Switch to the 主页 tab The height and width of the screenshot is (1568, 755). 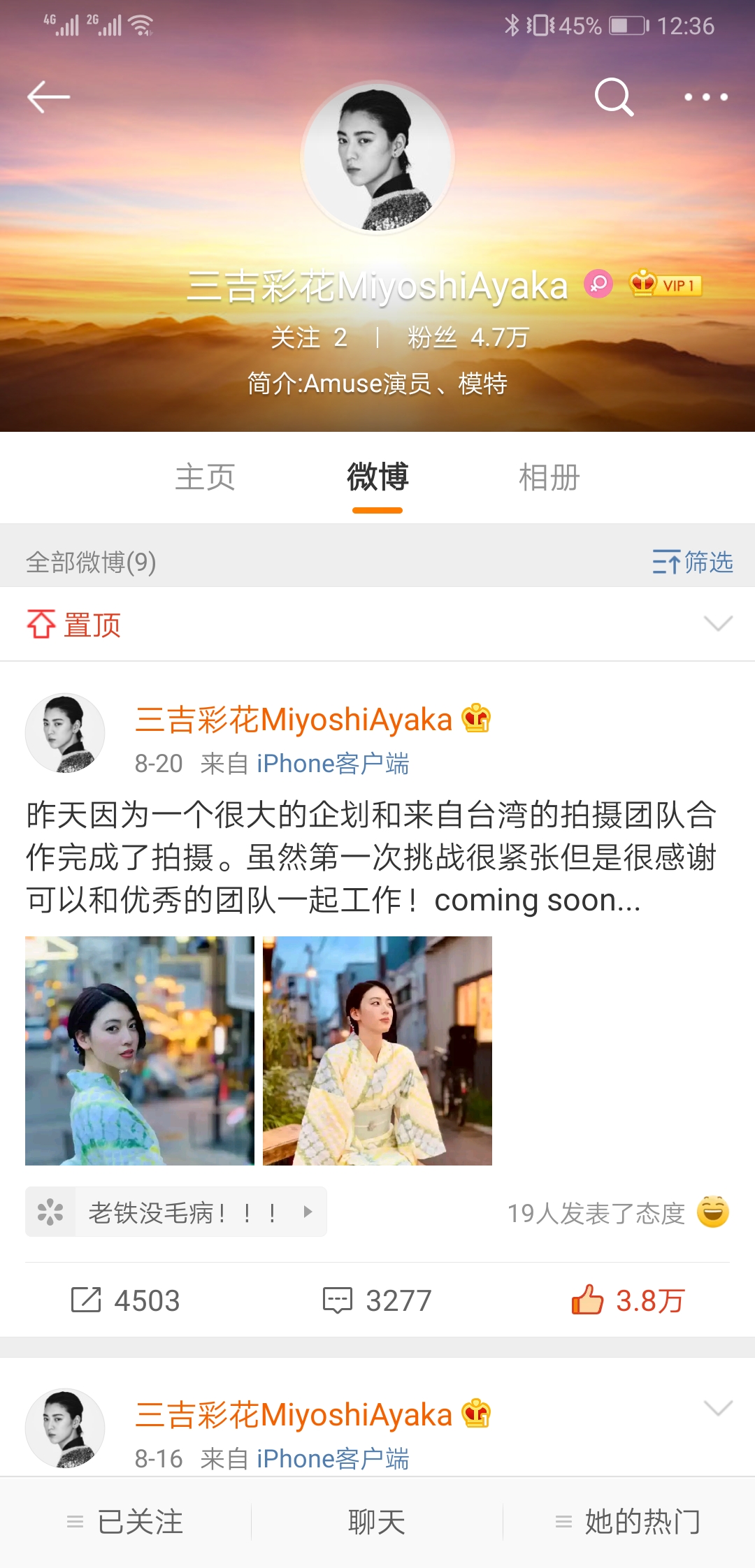coord(205,477)
